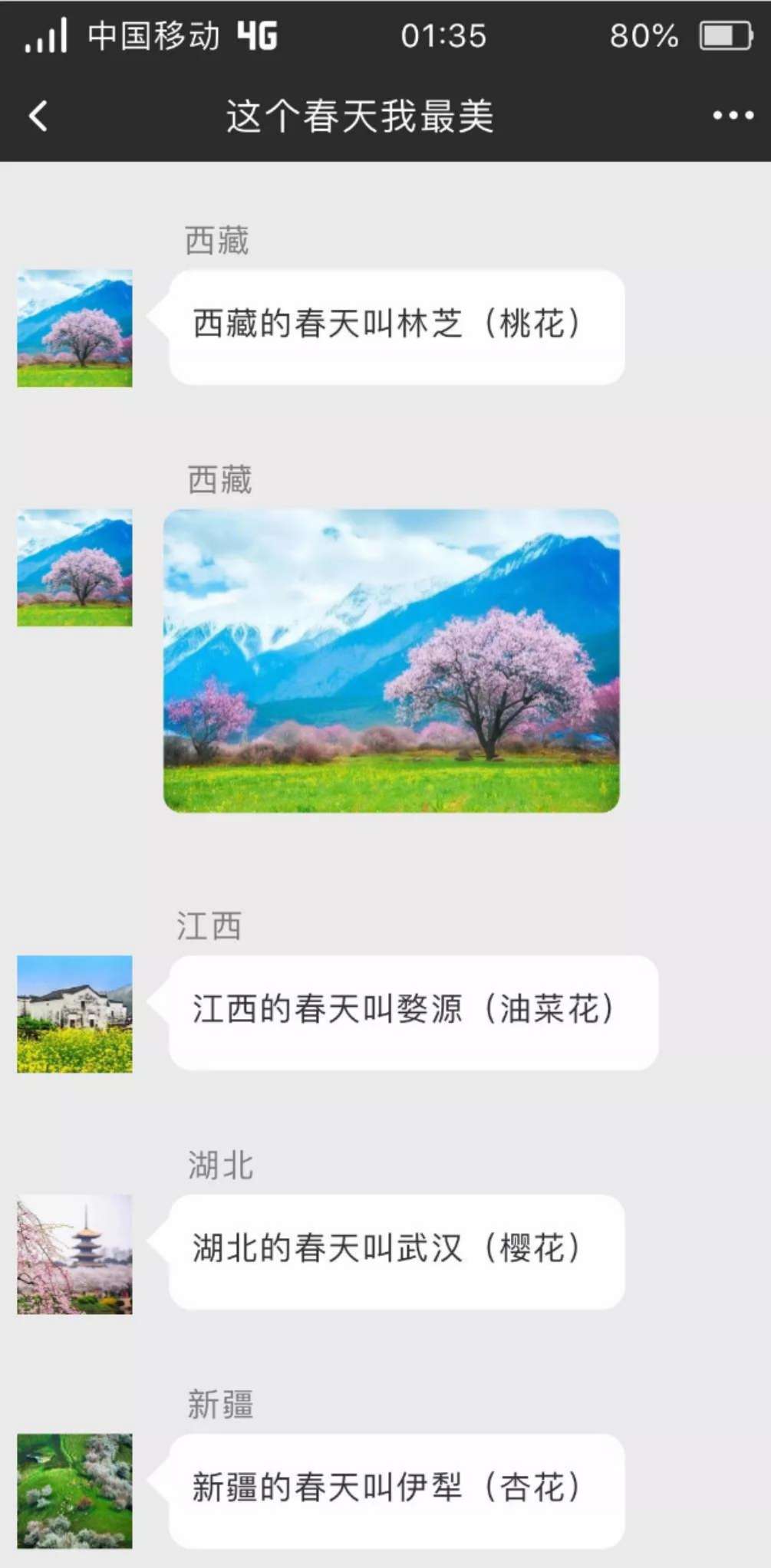Image resolution: width=771 pixels, height=1568 pixels.
Task: View 湖北's avatar profile
Action: pos(74,1254)
